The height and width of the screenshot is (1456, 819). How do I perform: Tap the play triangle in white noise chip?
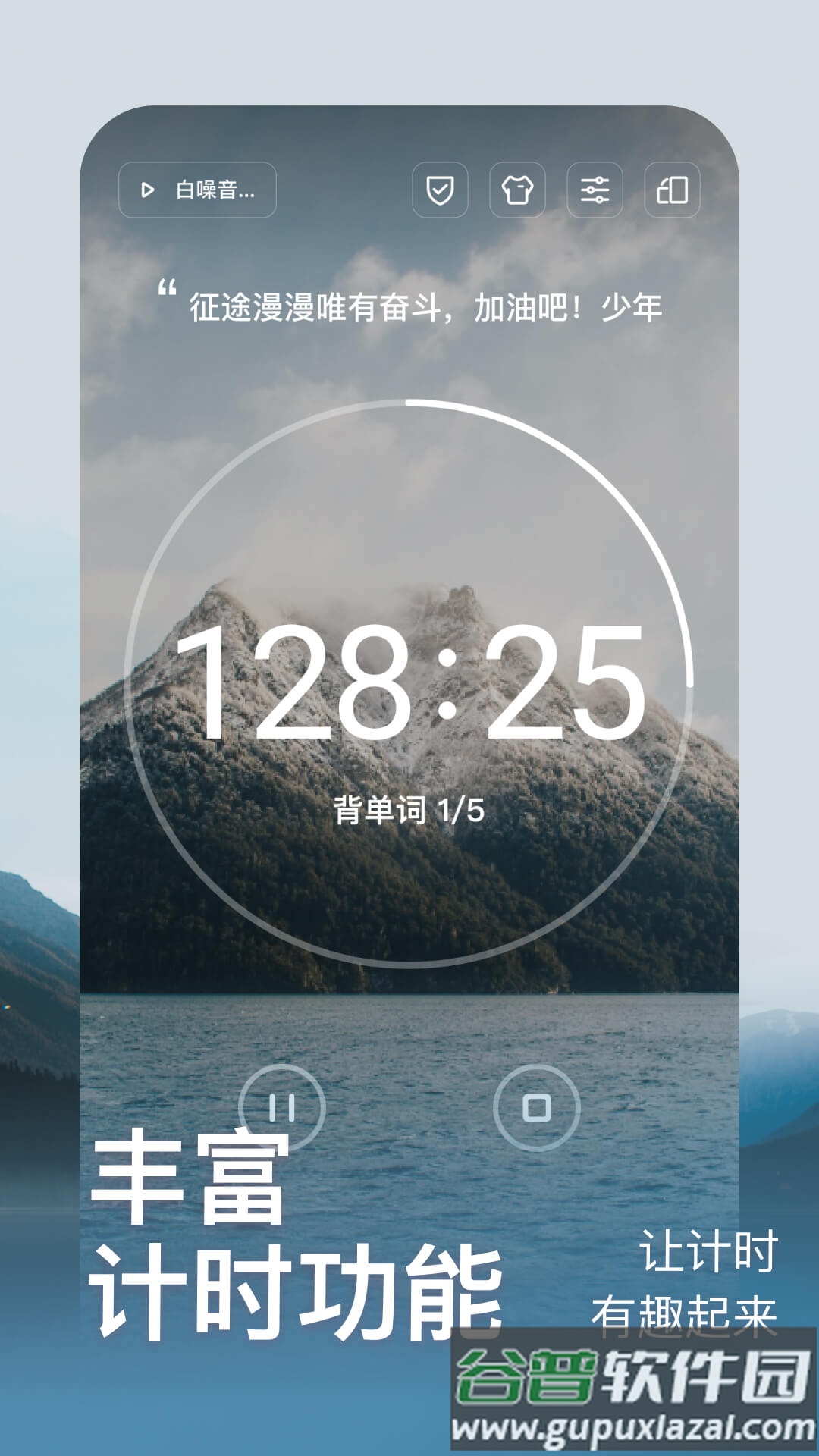click(149, 192)
